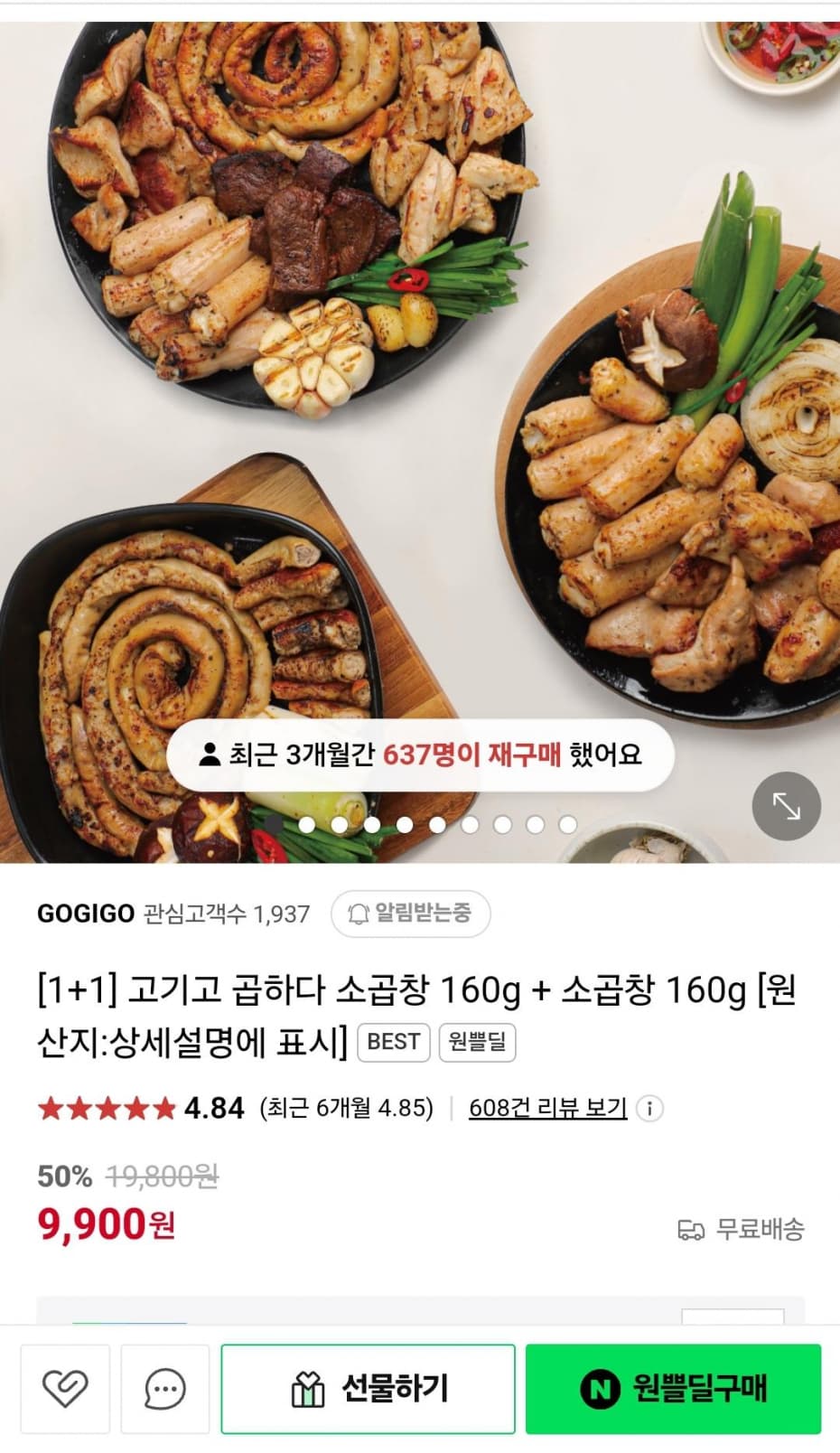Tap the heart wishlist icon

(x=67, y=1389)
